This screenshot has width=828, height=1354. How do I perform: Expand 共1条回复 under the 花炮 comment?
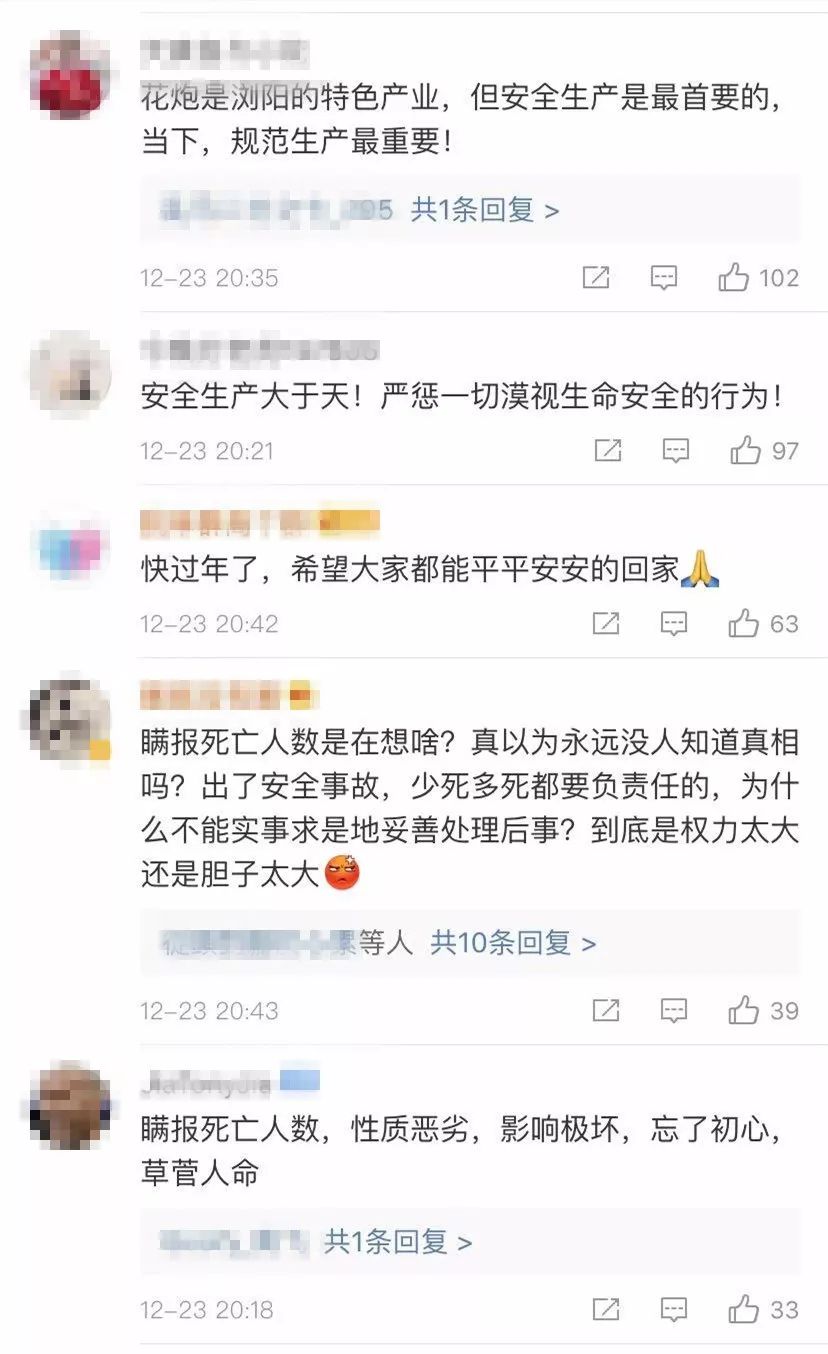coord(485,210)
